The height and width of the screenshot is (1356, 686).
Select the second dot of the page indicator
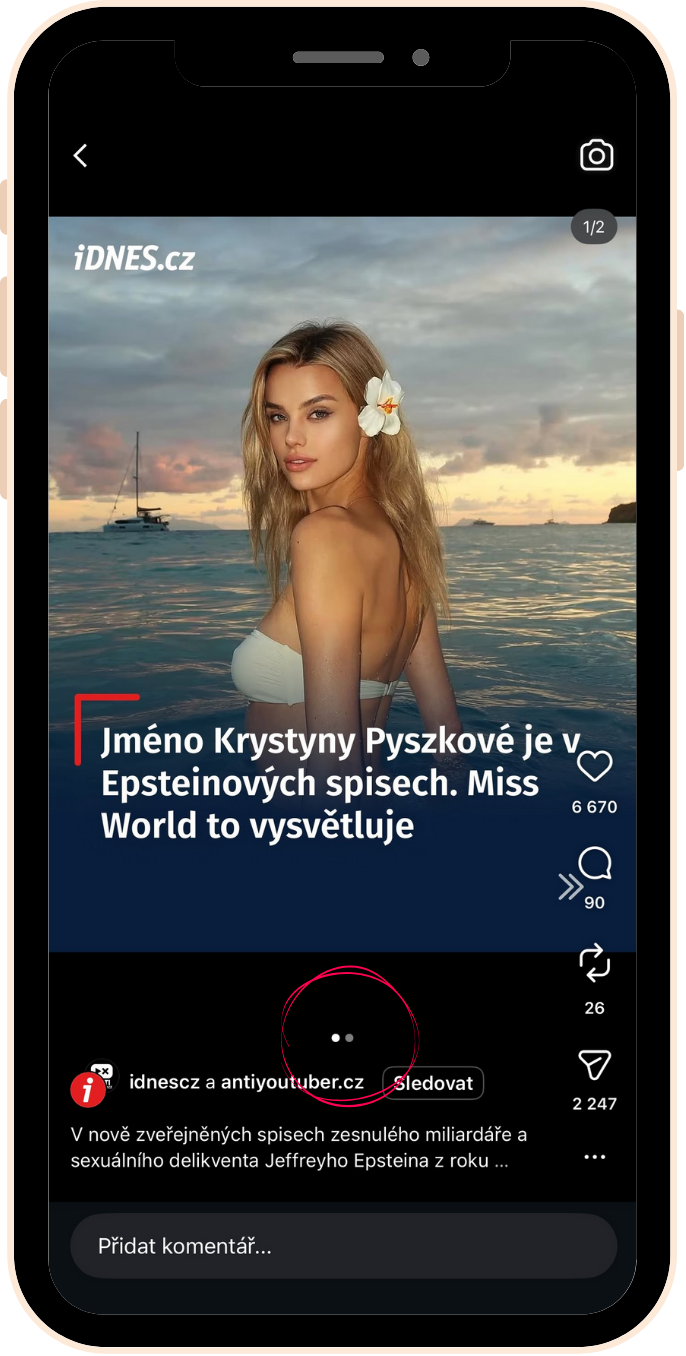point(349,1038)
